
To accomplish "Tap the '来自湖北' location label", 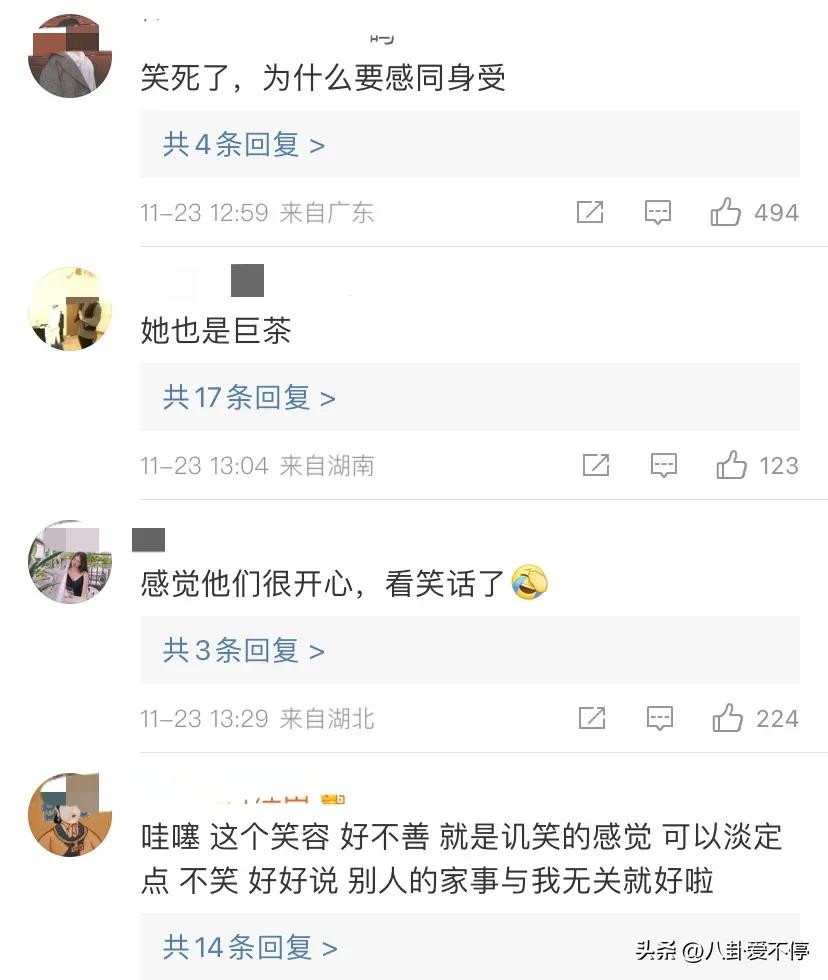I will (x=330, y=718).
